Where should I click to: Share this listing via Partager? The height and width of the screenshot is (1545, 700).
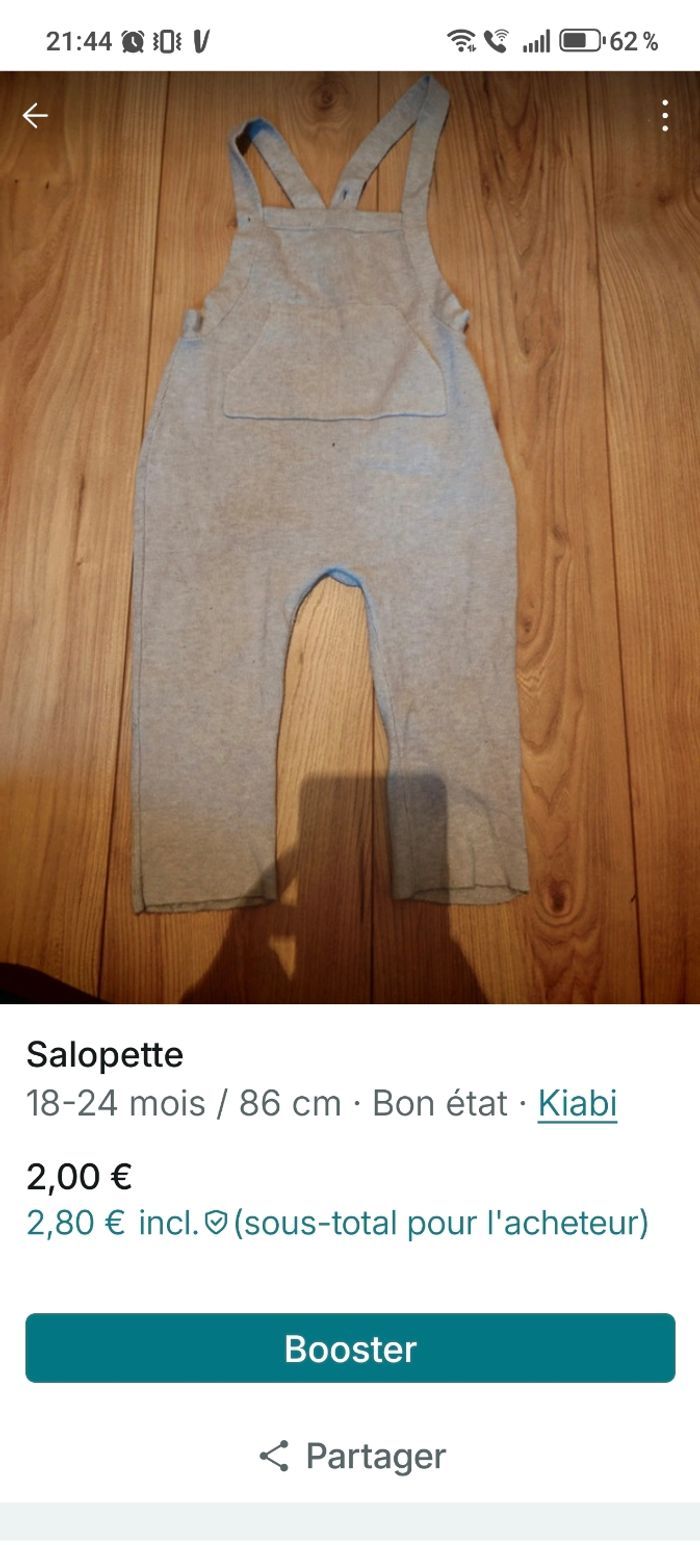click(350, 1456)
